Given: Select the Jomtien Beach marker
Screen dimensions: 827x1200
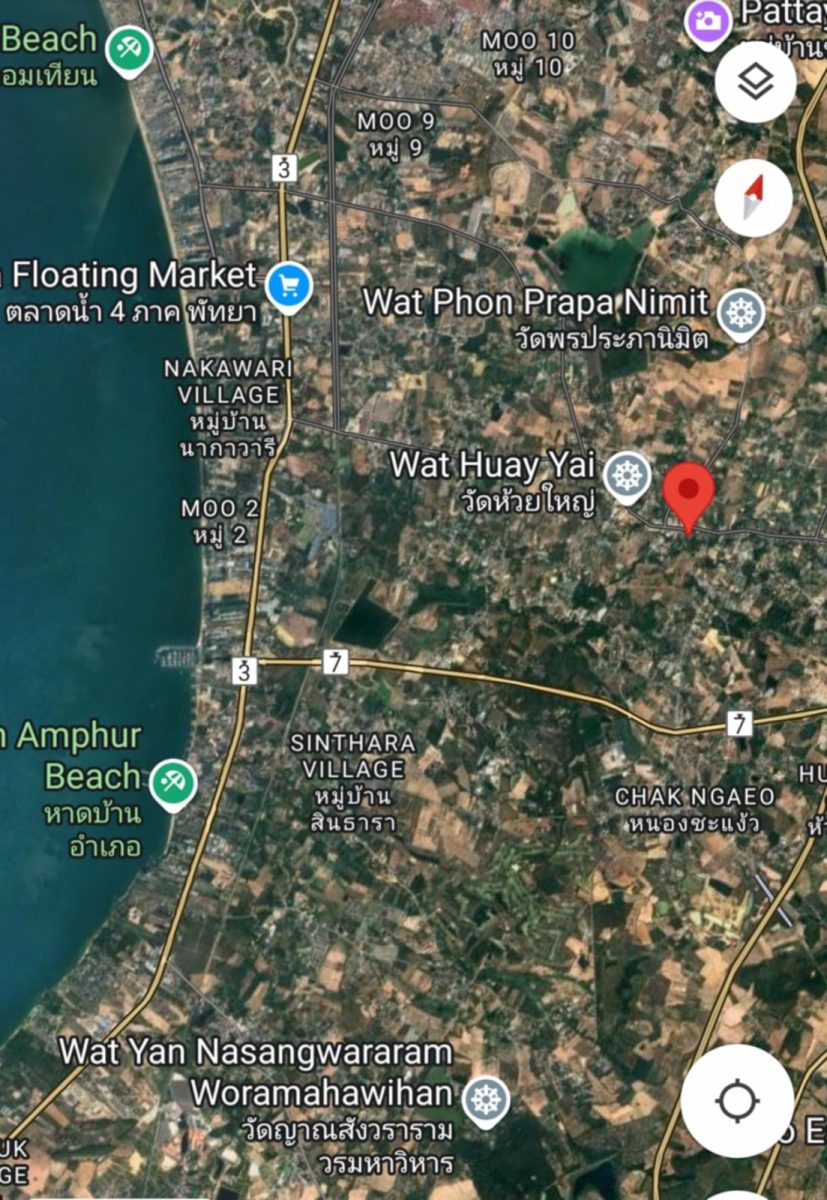Looking at the screenshot, I should [x=129, y=47].
